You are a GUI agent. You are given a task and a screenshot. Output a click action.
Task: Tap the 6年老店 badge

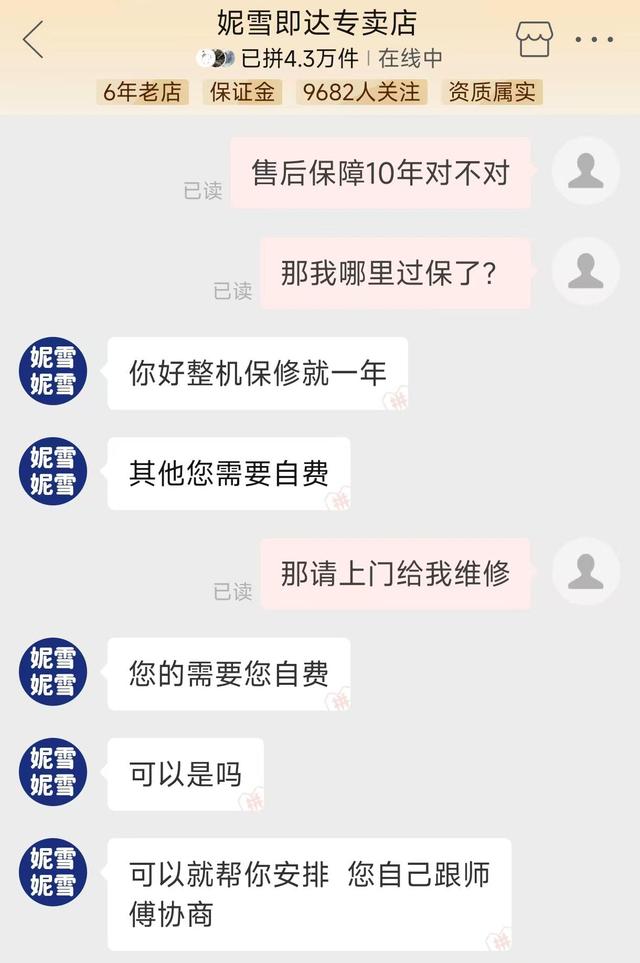click(144, 92)
